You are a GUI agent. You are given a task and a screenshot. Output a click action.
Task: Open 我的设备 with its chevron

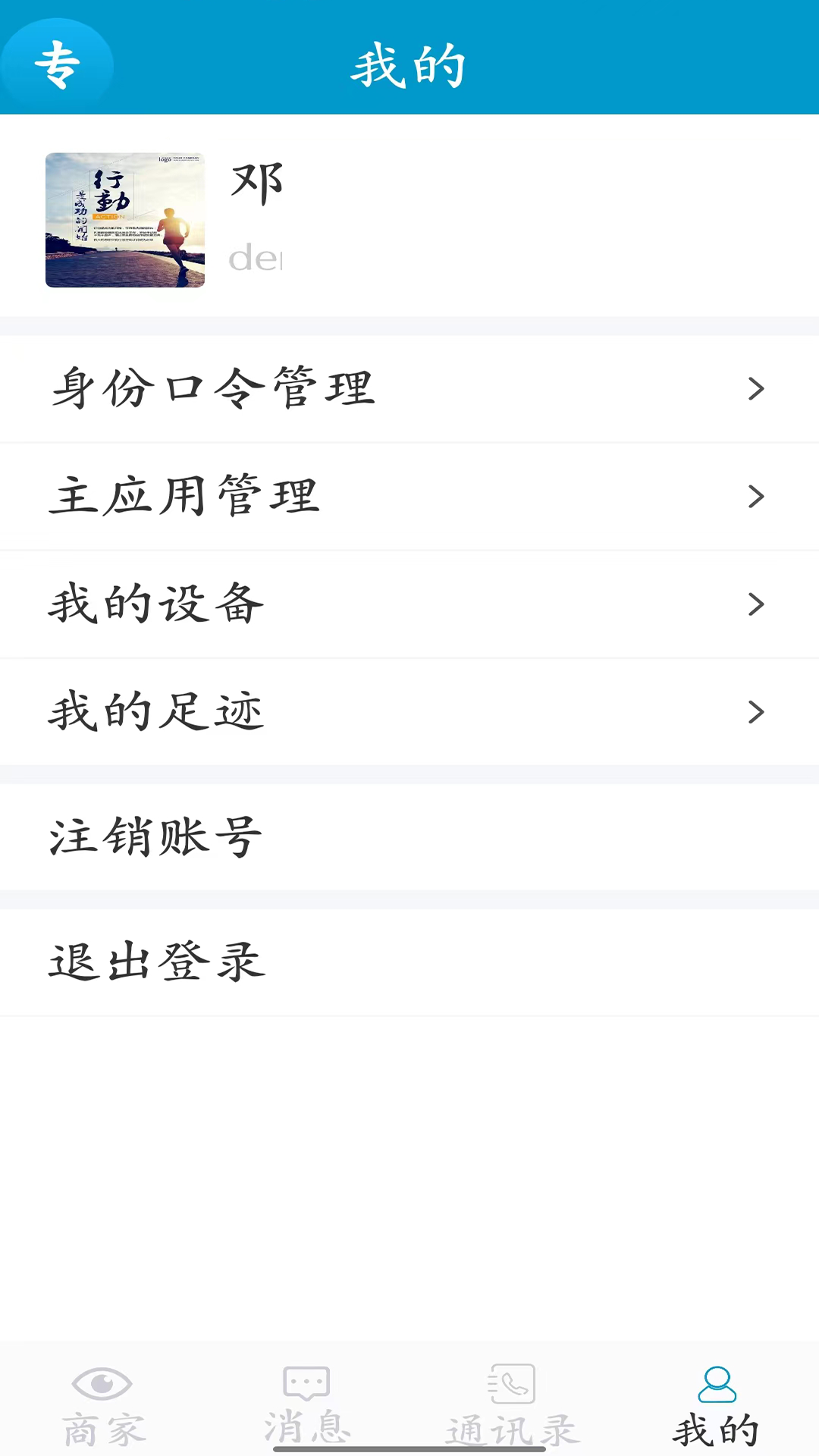(x=758, y=604)
